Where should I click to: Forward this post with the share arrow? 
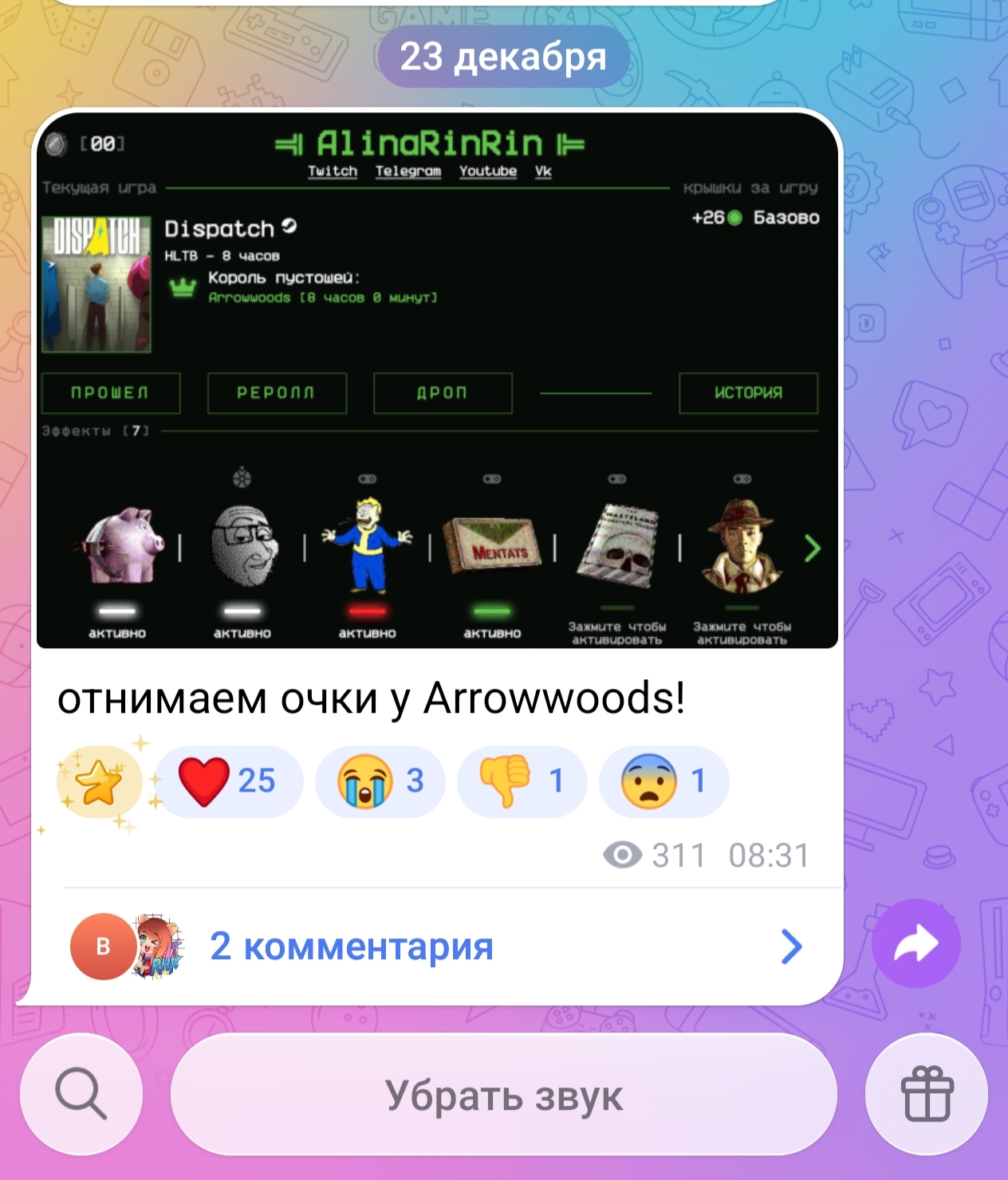tap(915, 944)
